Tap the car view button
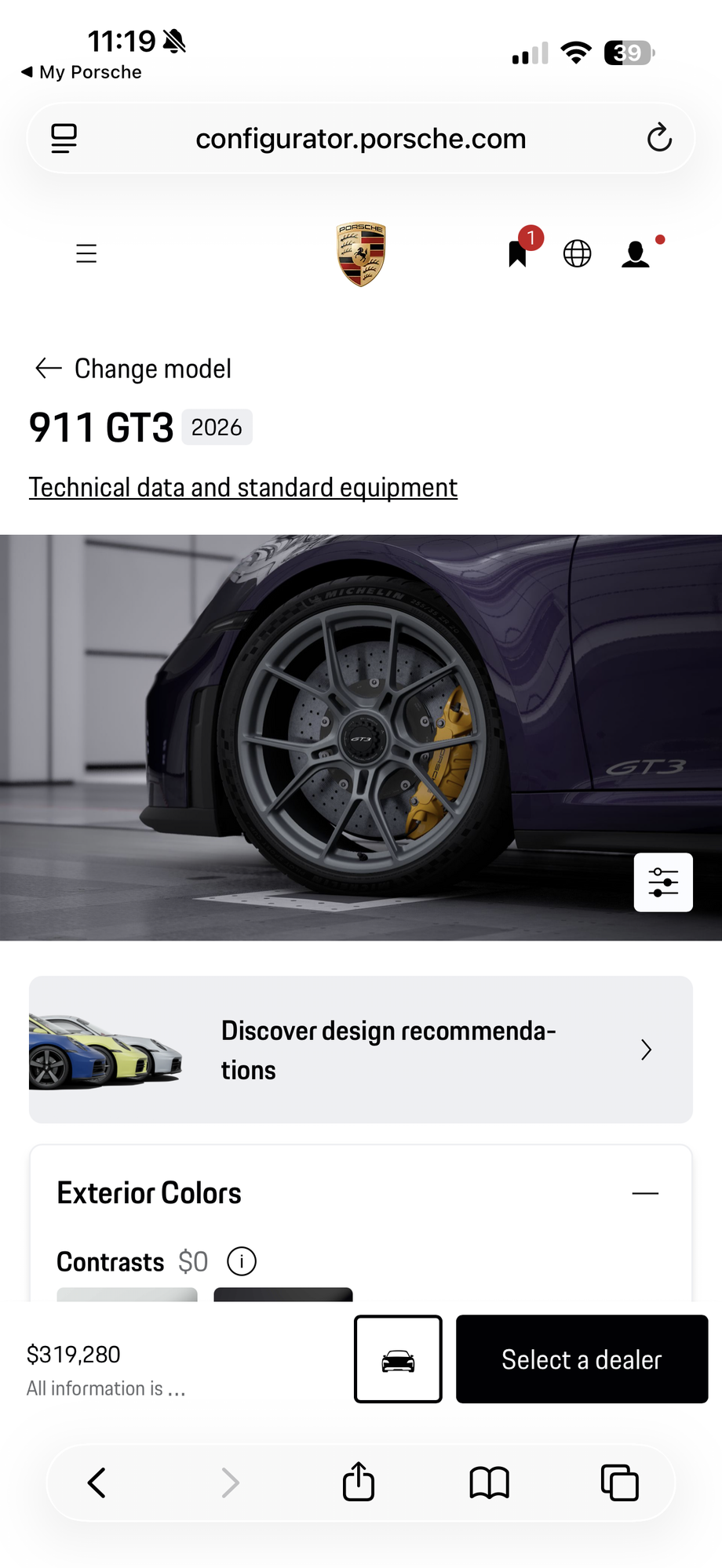This screenshot has height=1568, width=722. pos(398,1359)
